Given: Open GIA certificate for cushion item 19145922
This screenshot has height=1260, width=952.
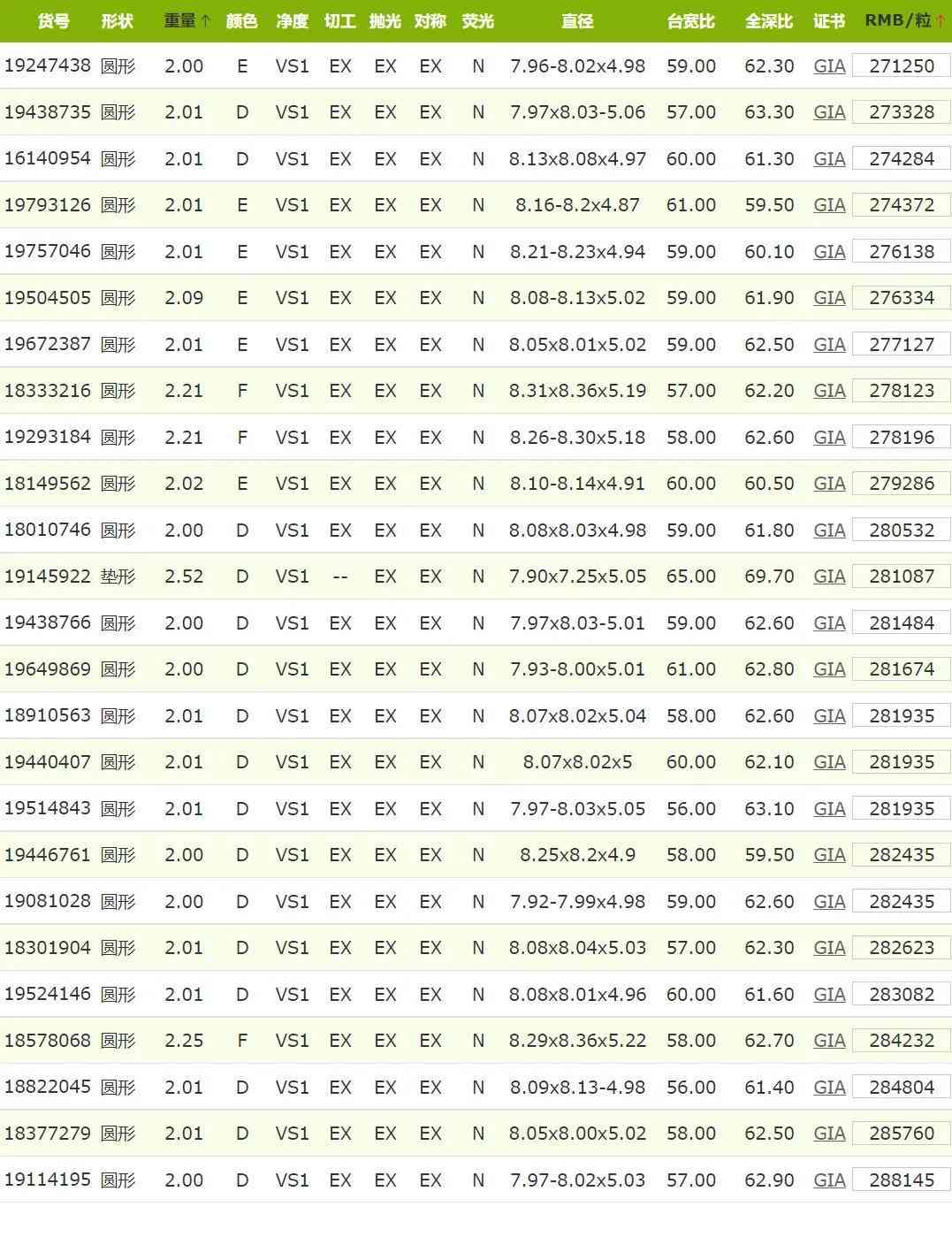Looking at the screenshot, I should click(x=829, y=577).
